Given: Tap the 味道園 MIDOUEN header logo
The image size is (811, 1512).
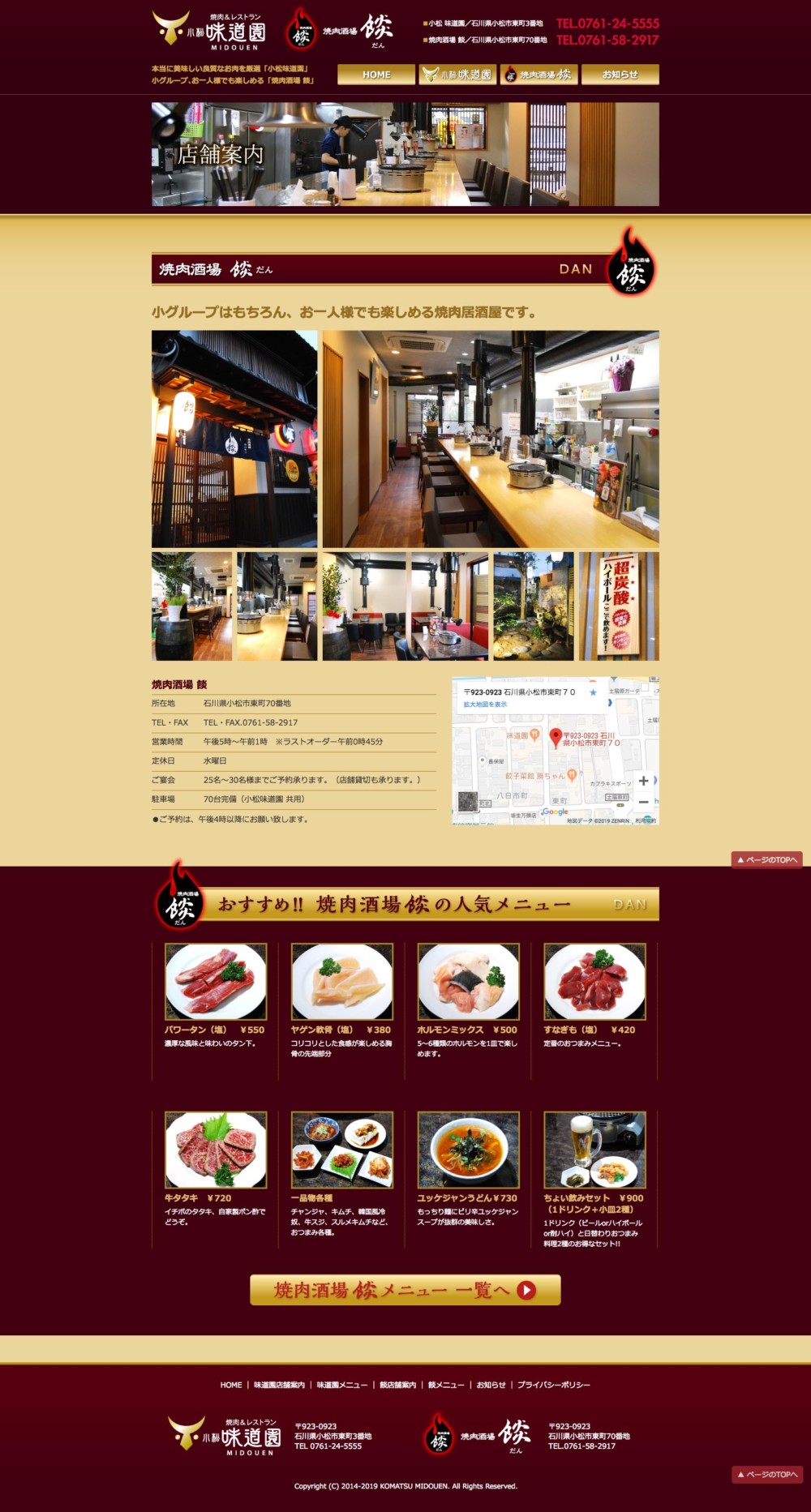Looking at the screenshot, I should click(x=209, y=31).
